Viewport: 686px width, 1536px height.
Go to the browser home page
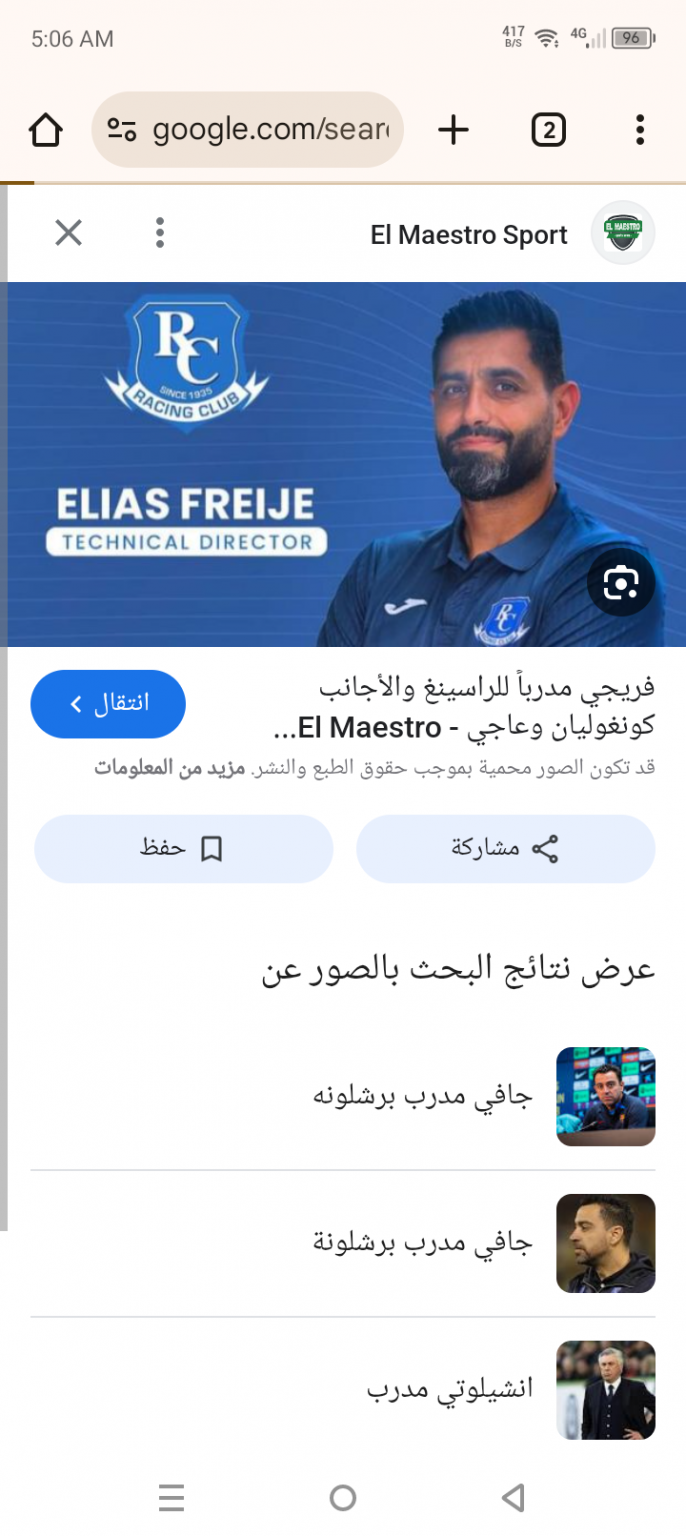click(46, 130)
